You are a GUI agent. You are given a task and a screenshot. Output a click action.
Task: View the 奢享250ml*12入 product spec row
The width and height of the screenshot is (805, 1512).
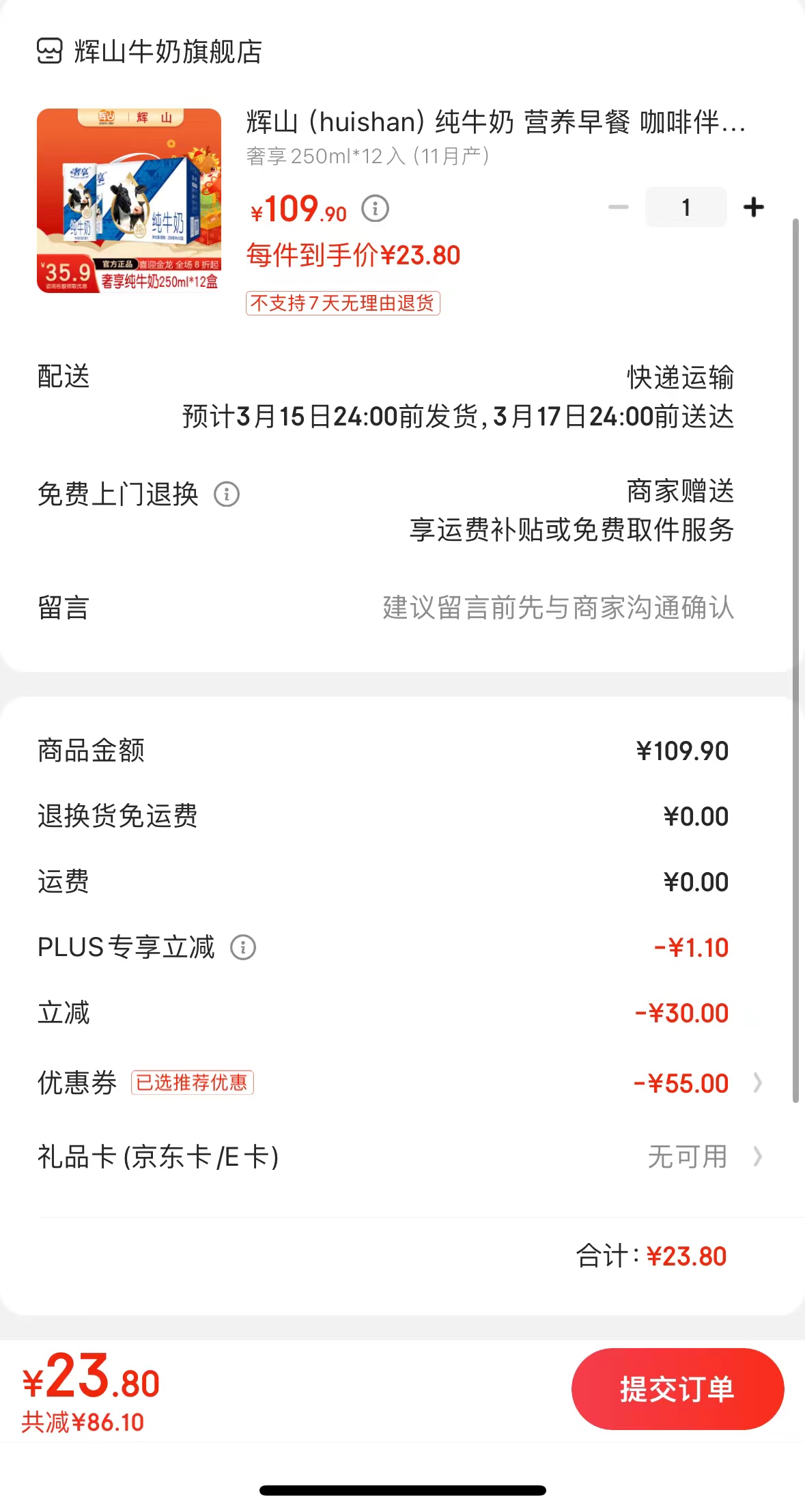click(x=369, y=157)
